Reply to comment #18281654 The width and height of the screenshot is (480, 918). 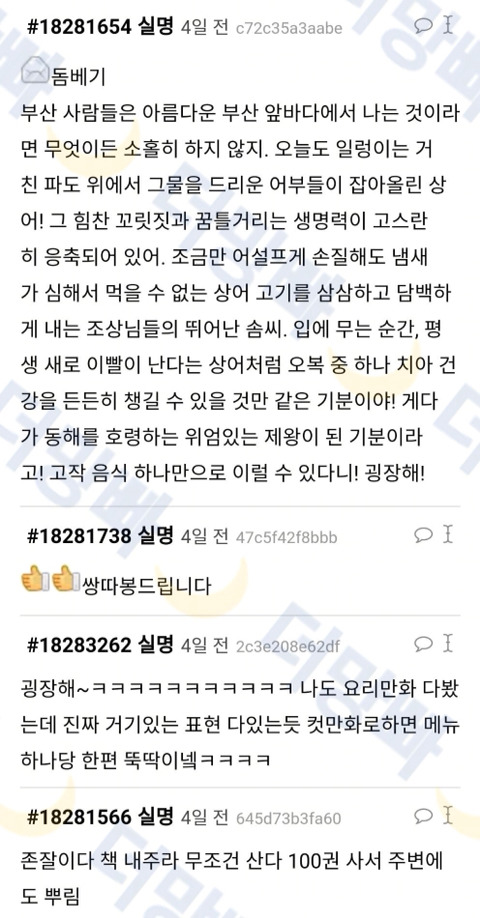[x=423, y=26]
